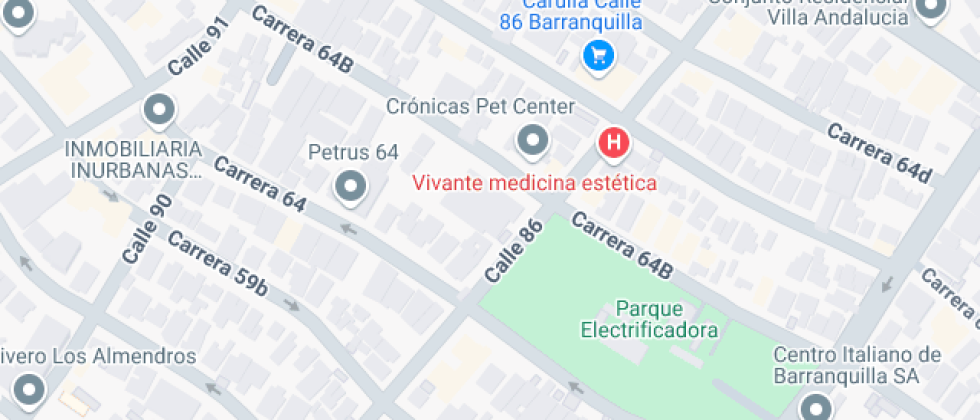Open the Petrus 64 place pin
The width and height of the screenshot is (980, 420).
pos(351,186)
